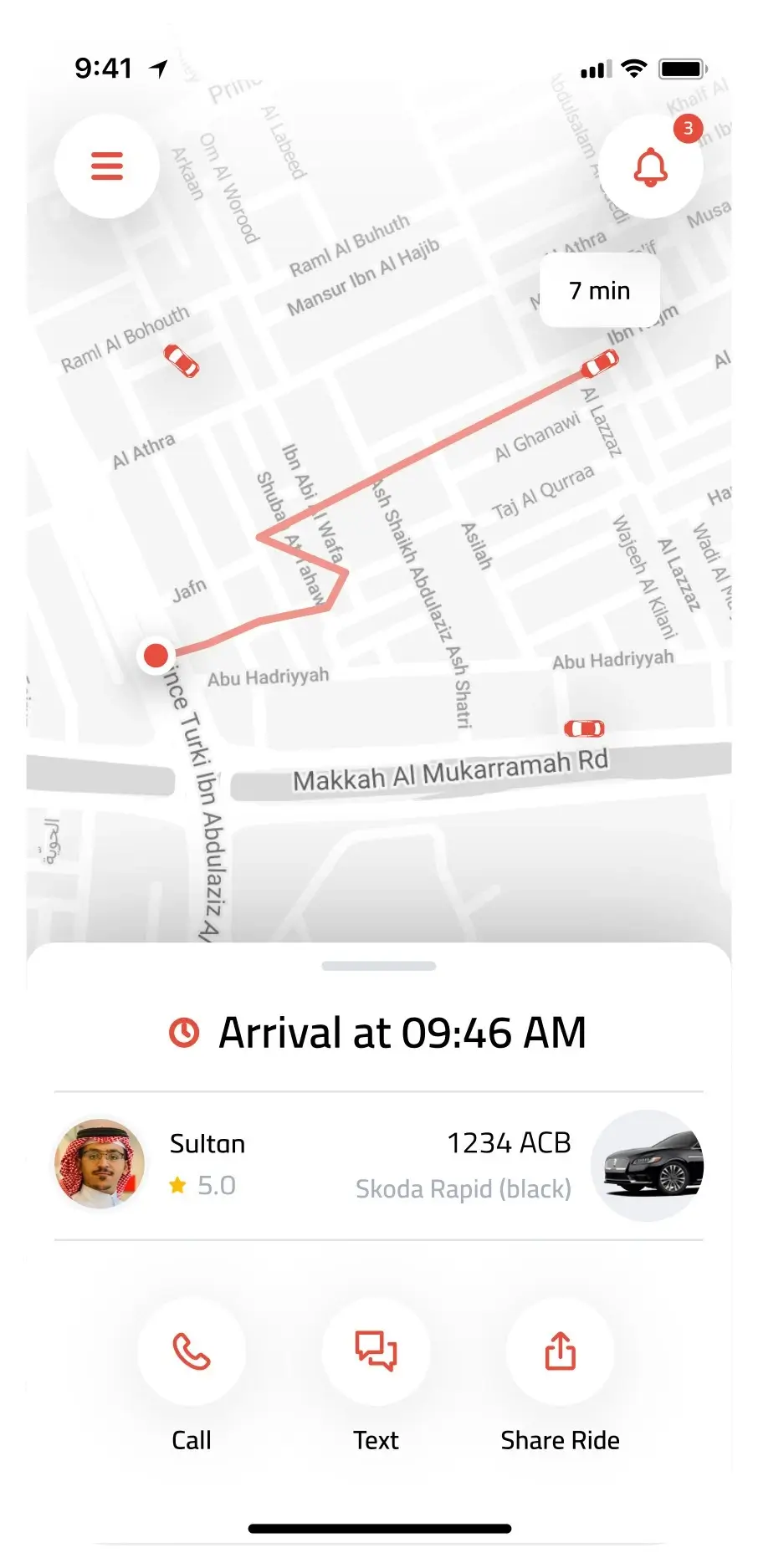Tap the bottom sheet drag handle
Viewport: 758px width, 1568px height.
click(379, 966)
